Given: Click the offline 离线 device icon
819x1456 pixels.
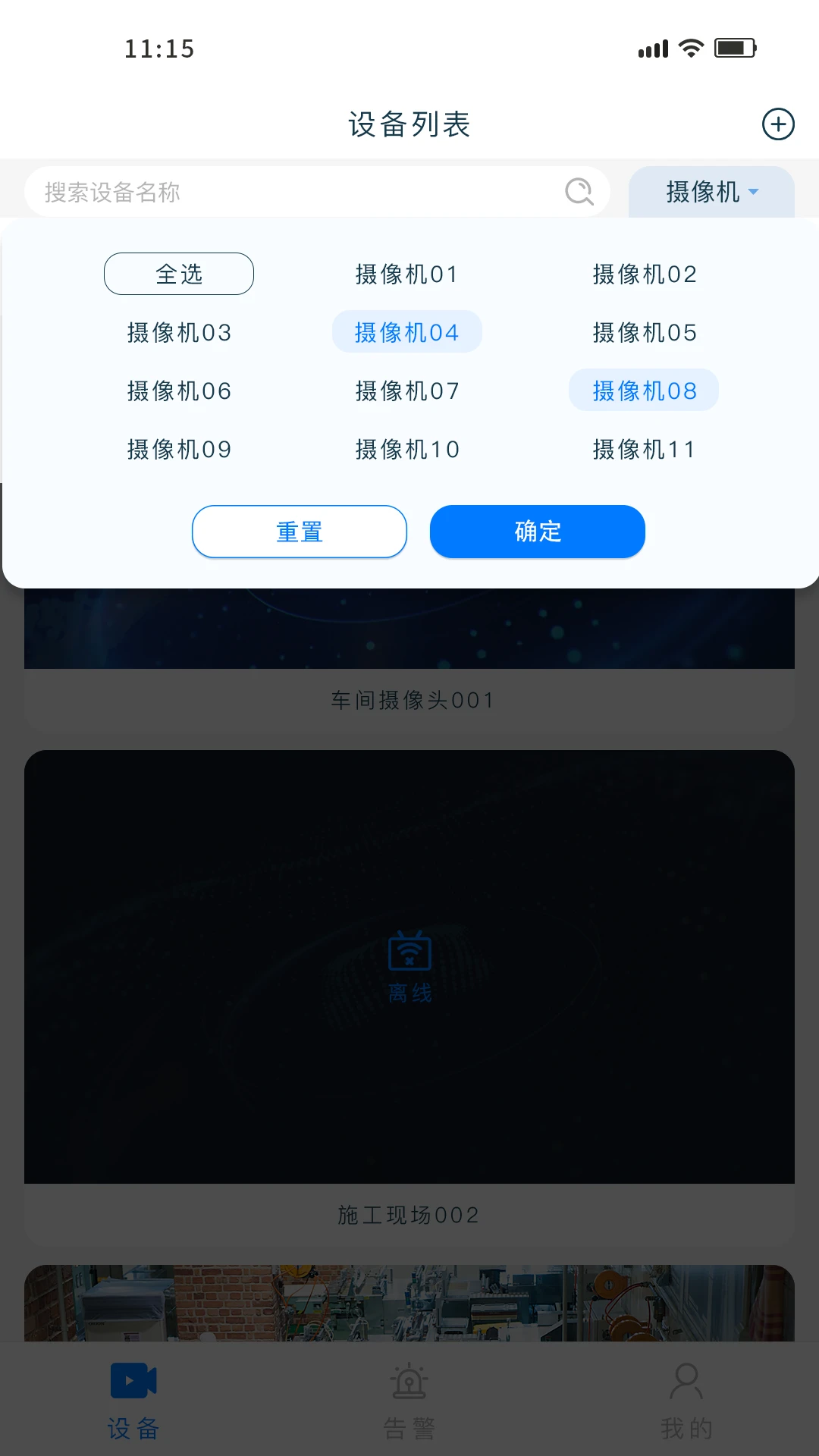Looking at the screenshot, I should [x=409, y=953].
